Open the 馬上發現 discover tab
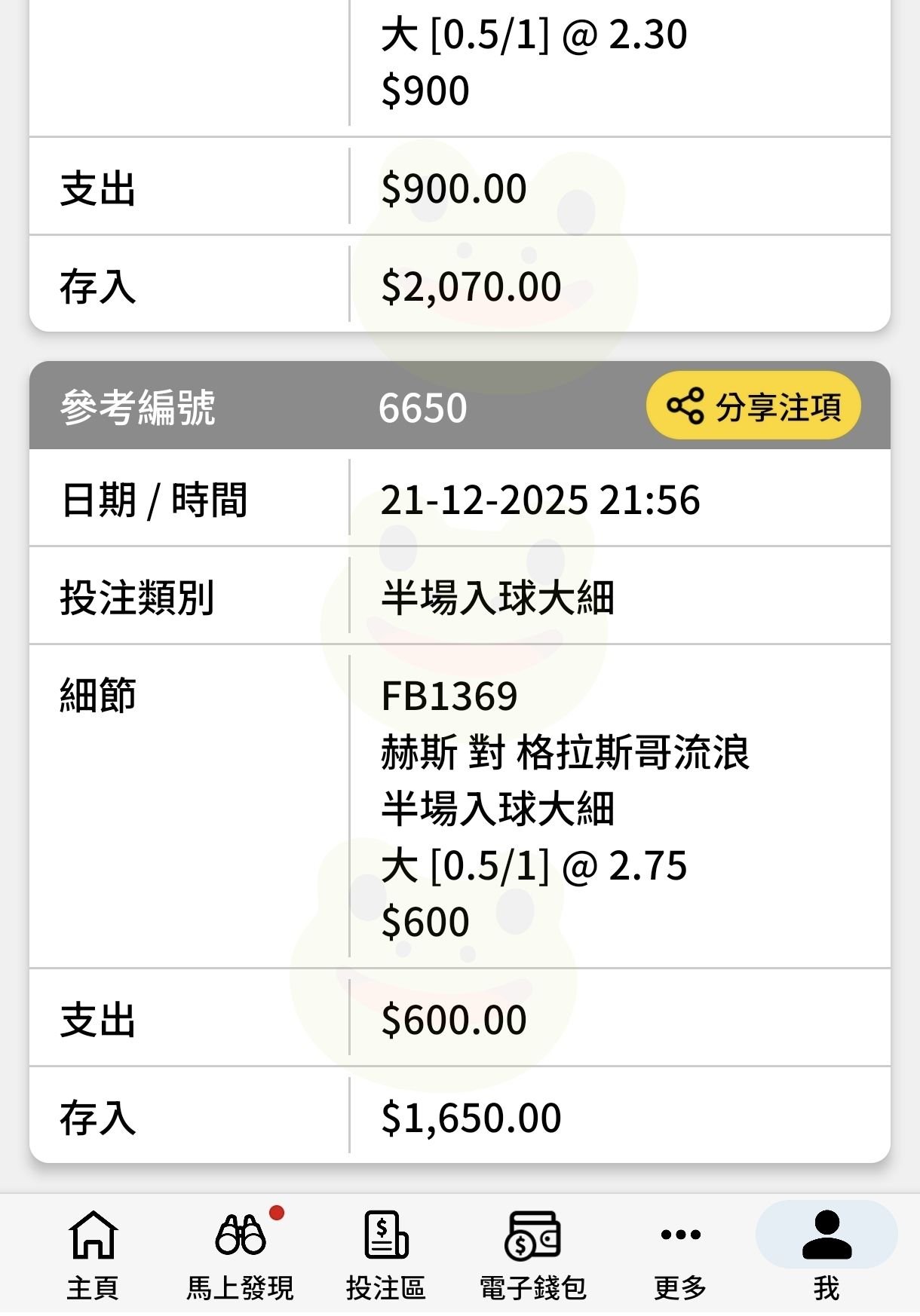 point(240,1255)
